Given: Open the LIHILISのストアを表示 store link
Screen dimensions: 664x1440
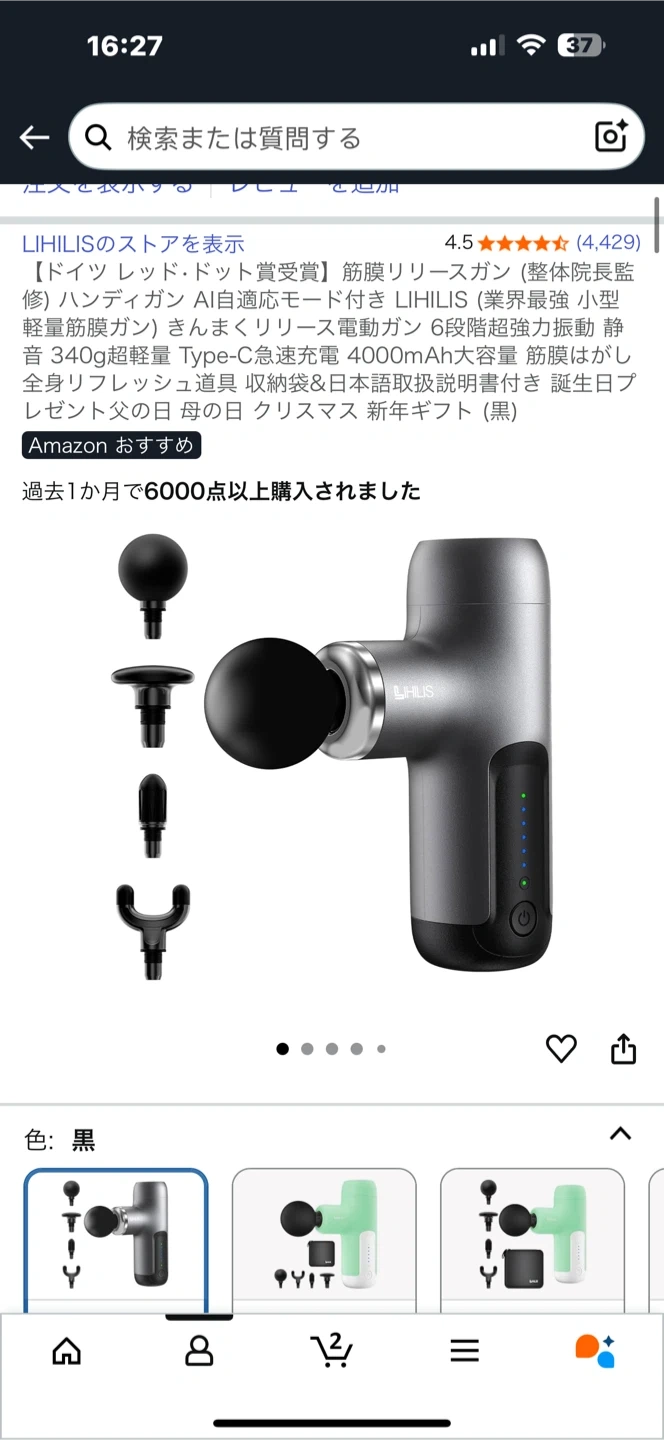Looking at the screenshot, I should 133,243.
